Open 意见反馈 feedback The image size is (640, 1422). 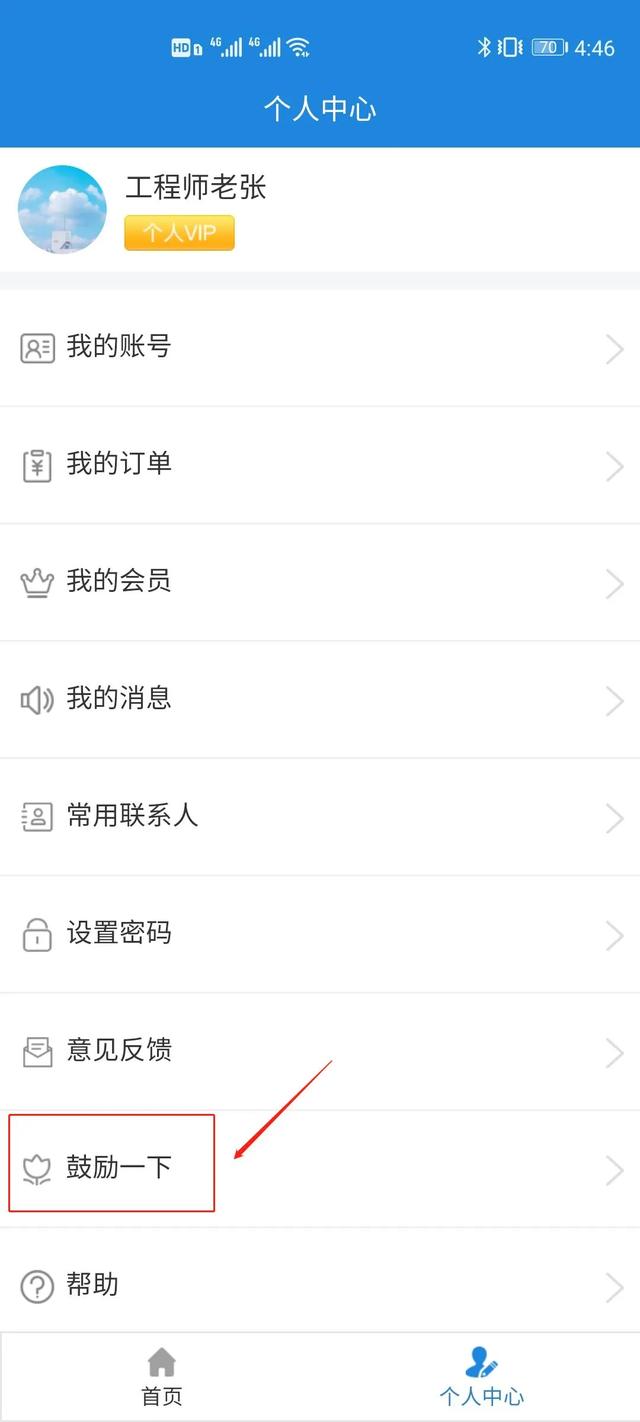(x=320, y=1051)
